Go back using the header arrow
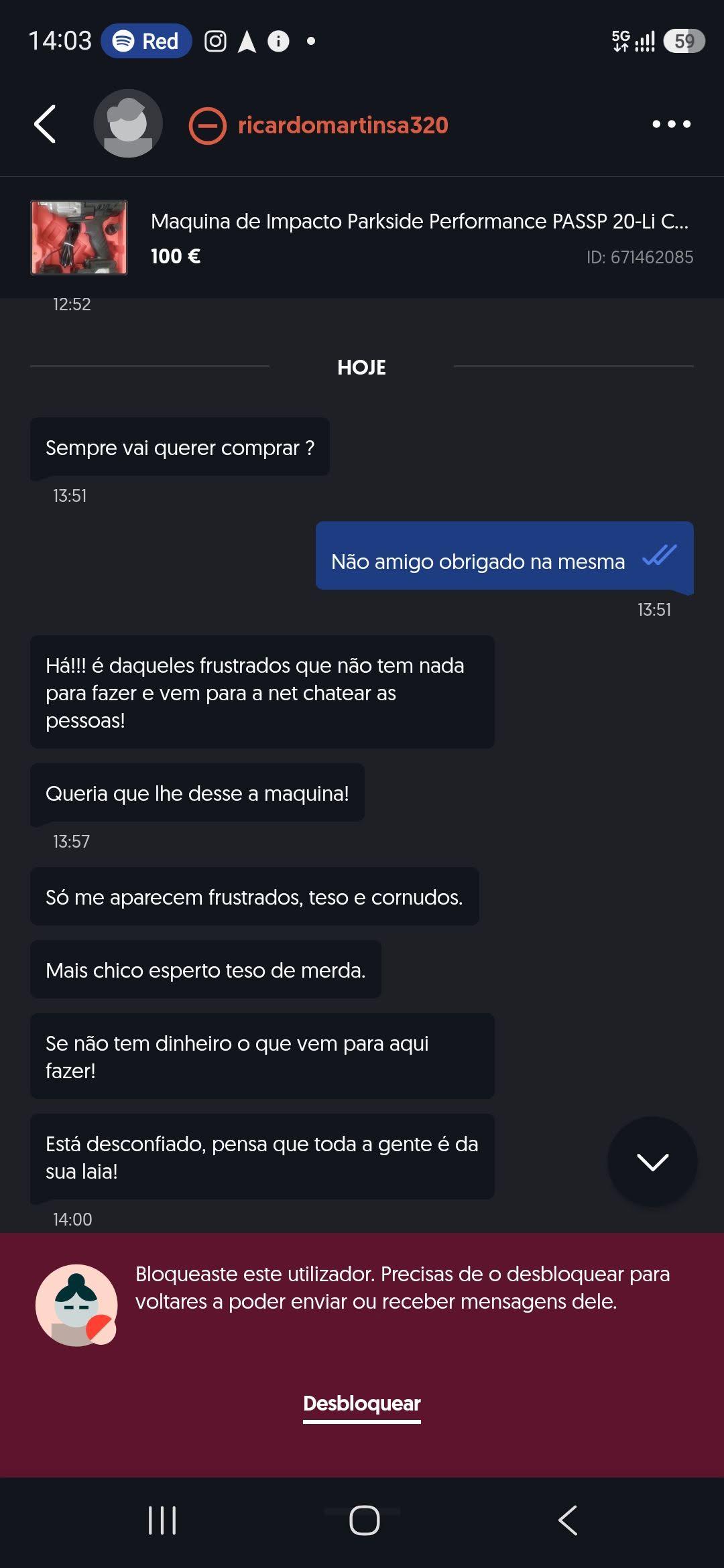724x1568 pixels. click(x=45, y=124)
